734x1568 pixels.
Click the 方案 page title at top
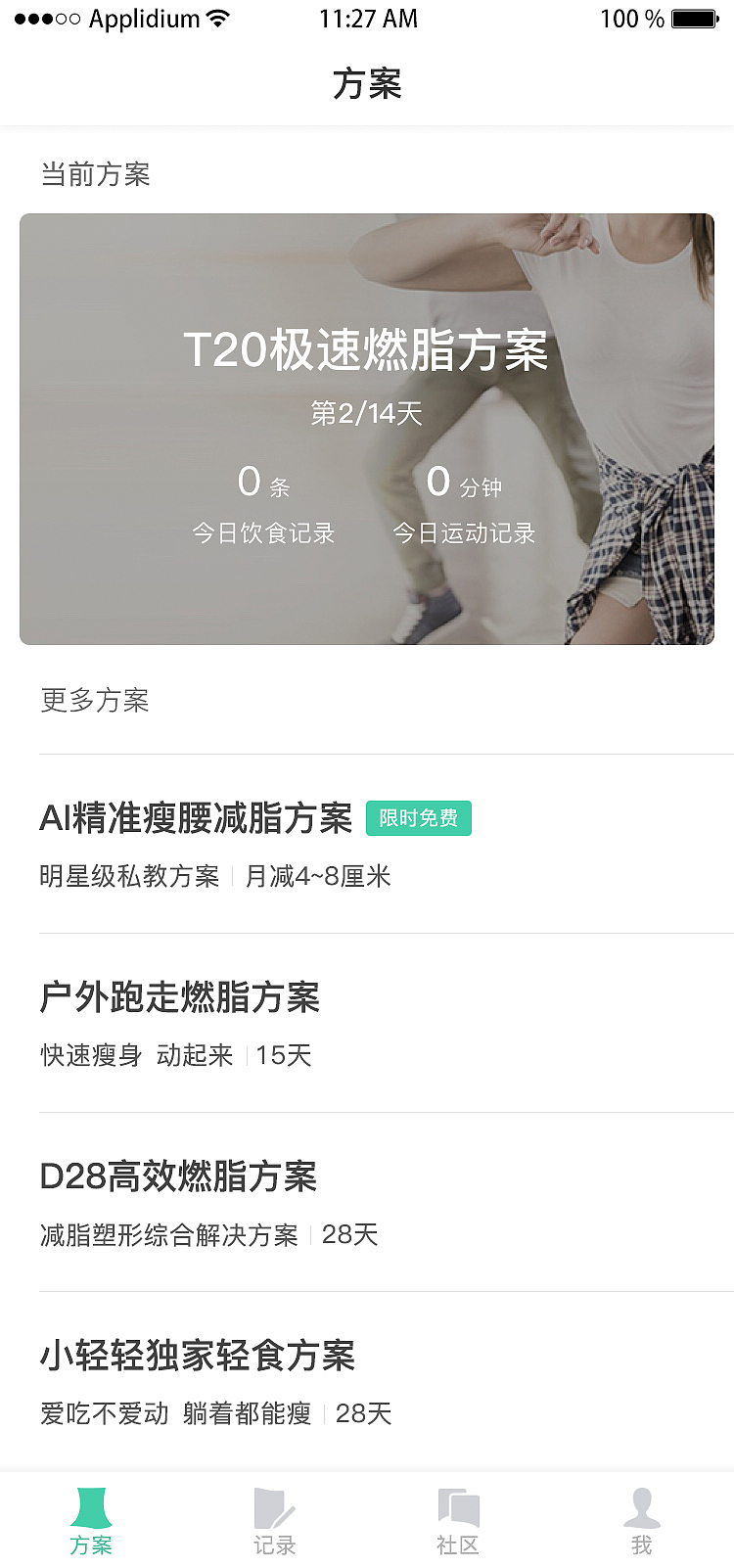point(367,85)
